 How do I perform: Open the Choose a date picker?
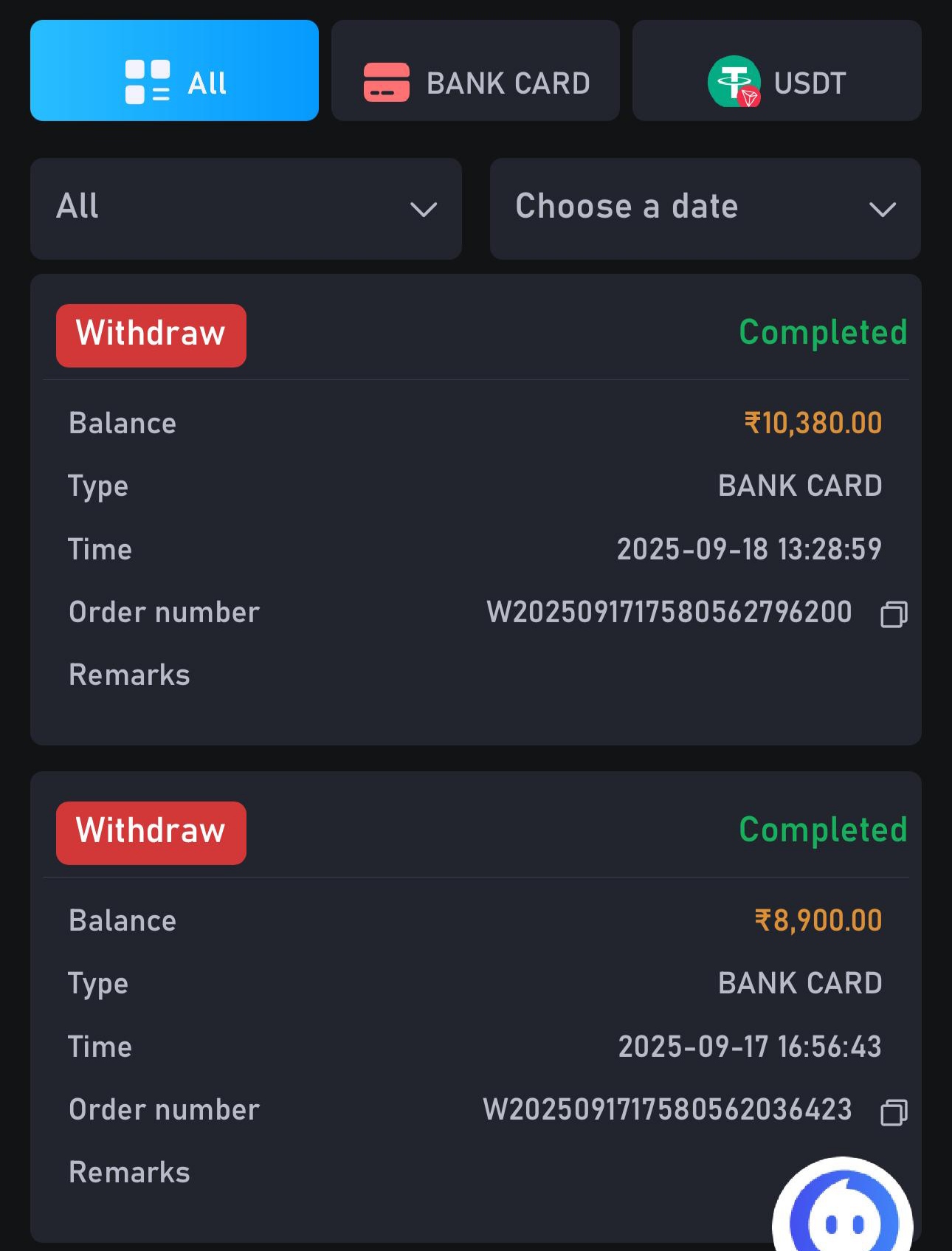pos(705,208)
